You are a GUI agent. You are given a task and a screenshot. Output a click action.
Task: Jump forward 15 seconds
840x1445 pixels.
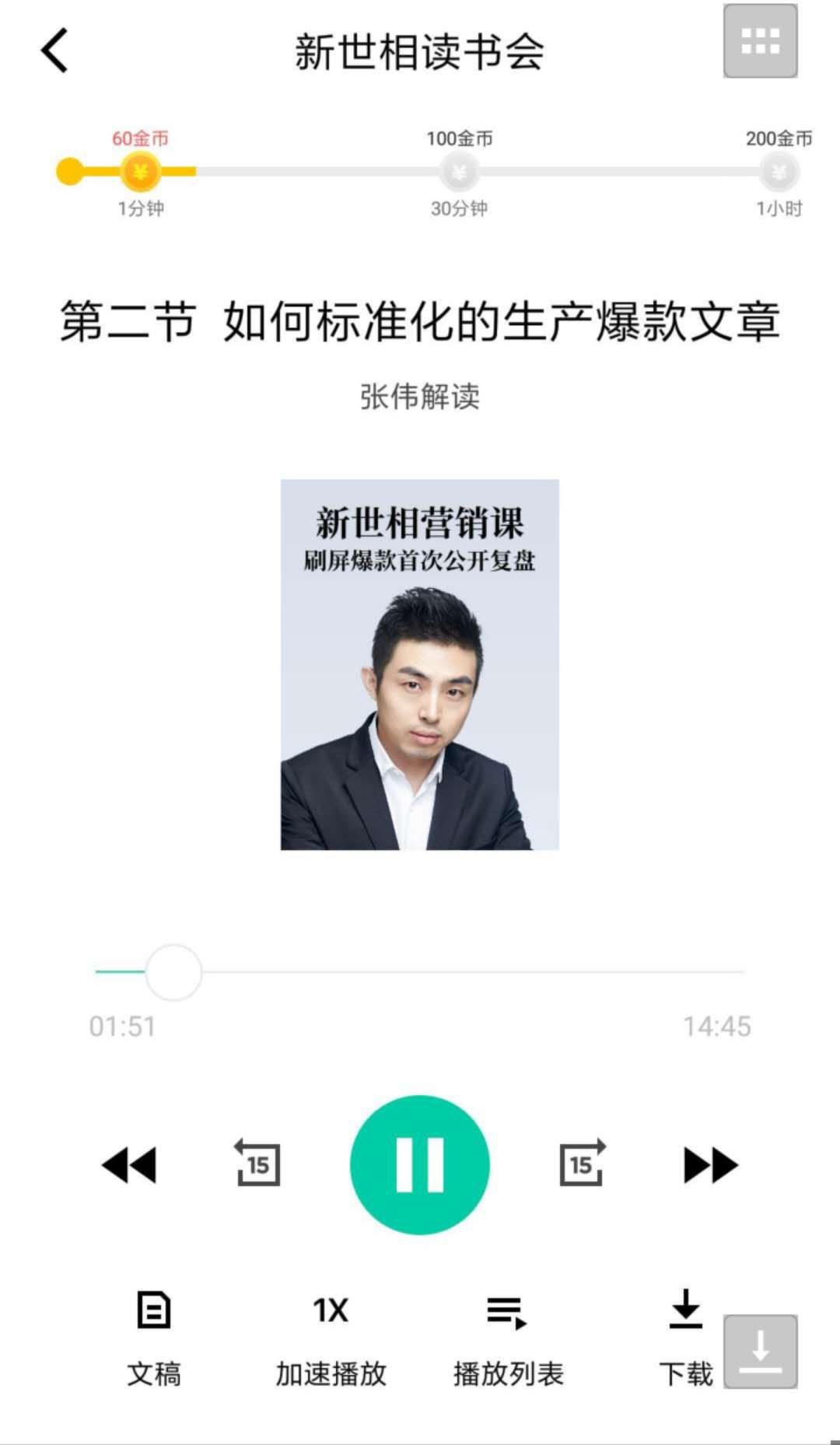583,1163
